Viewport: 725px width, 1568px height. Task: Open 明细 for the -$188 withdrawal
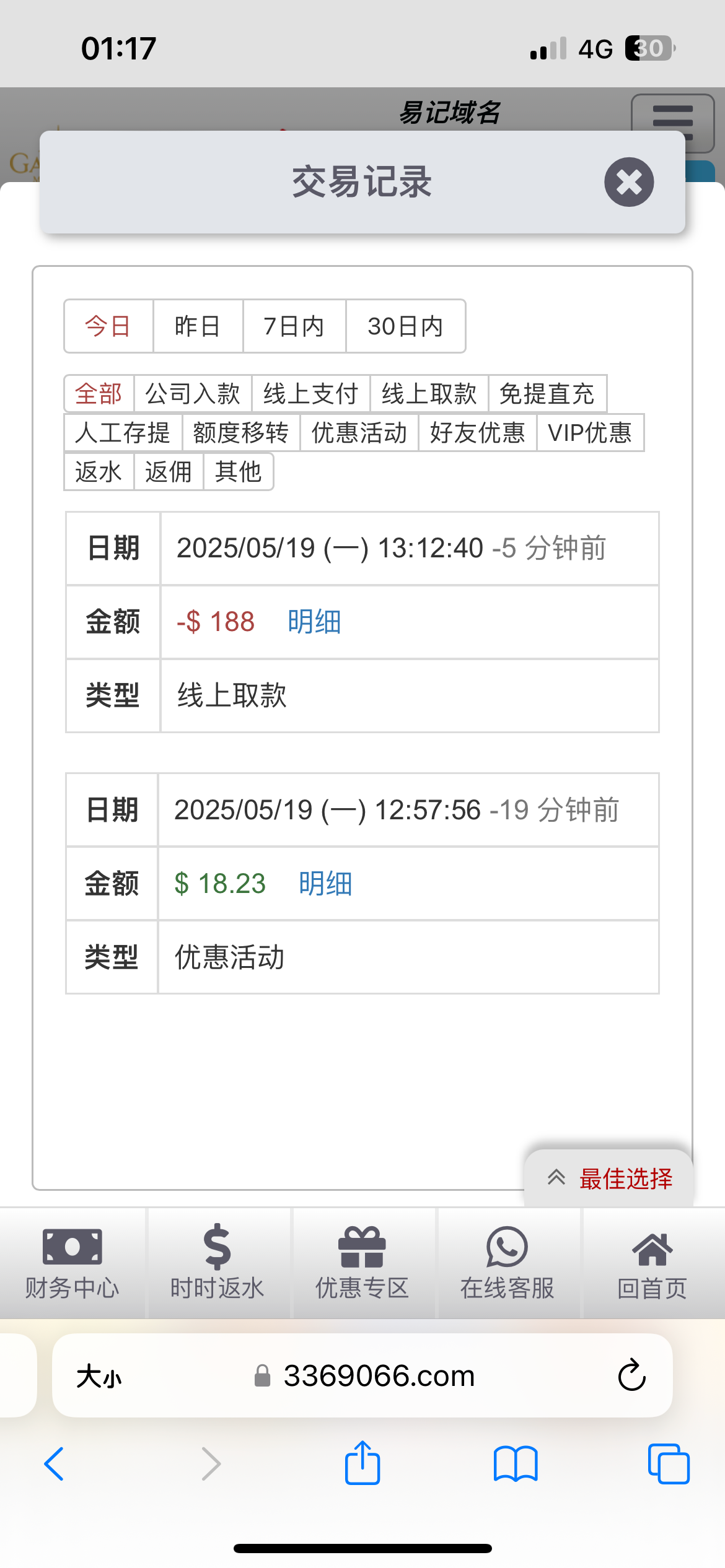pyautogui.click(x=314, y=622)
